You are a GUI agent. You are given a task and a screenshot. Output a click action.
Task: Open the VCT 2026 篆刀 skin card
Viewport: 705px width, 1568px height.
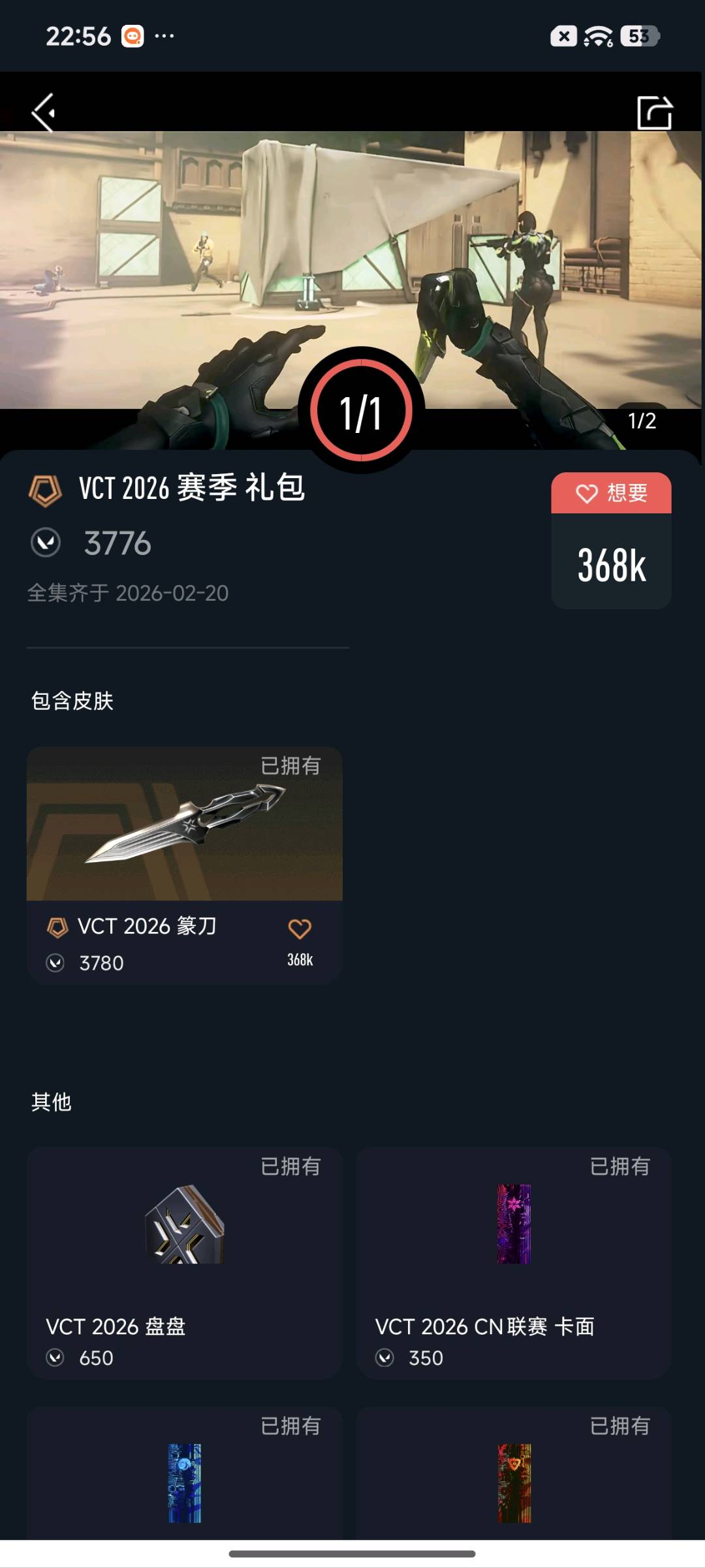(x=185, y=865)
